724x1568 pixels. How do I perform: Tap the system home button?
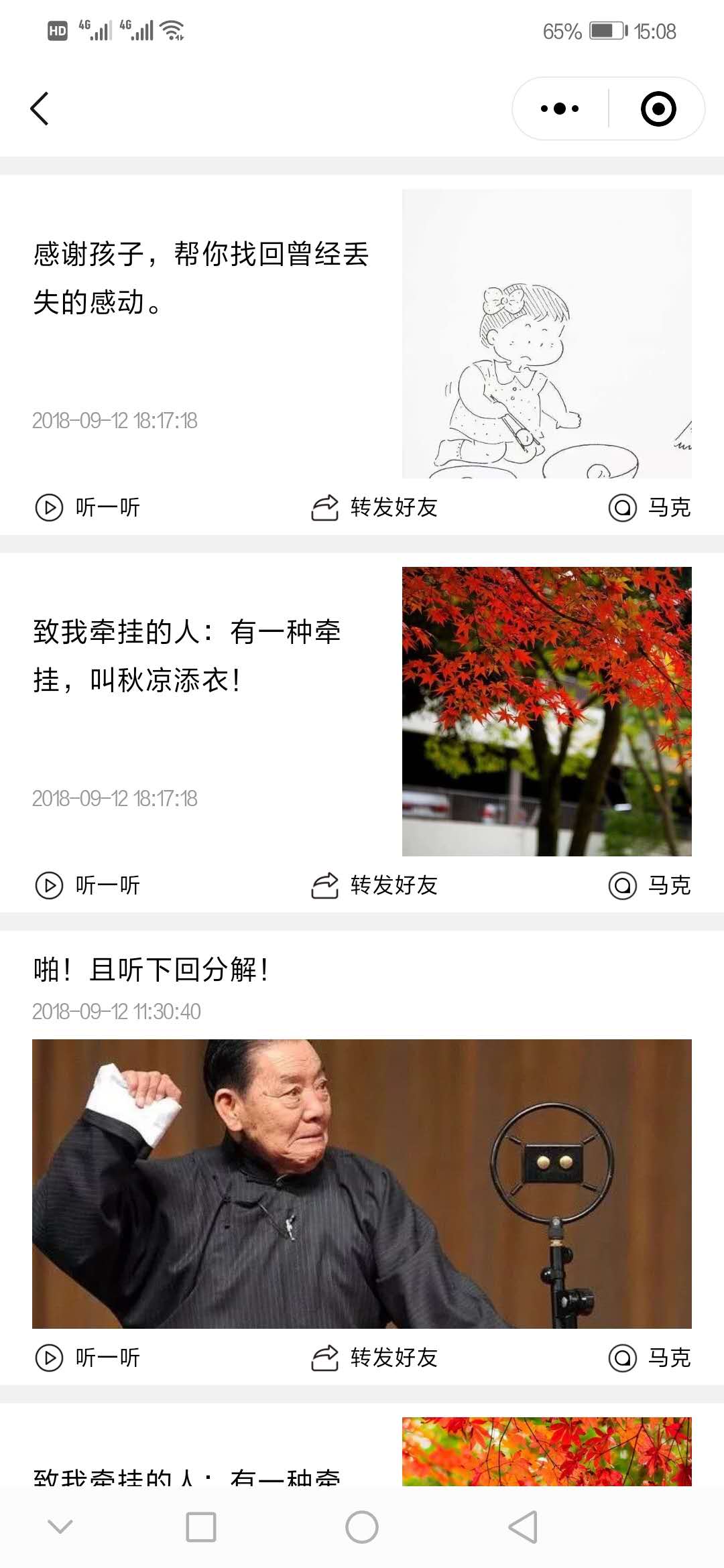tap(362, 1527)
